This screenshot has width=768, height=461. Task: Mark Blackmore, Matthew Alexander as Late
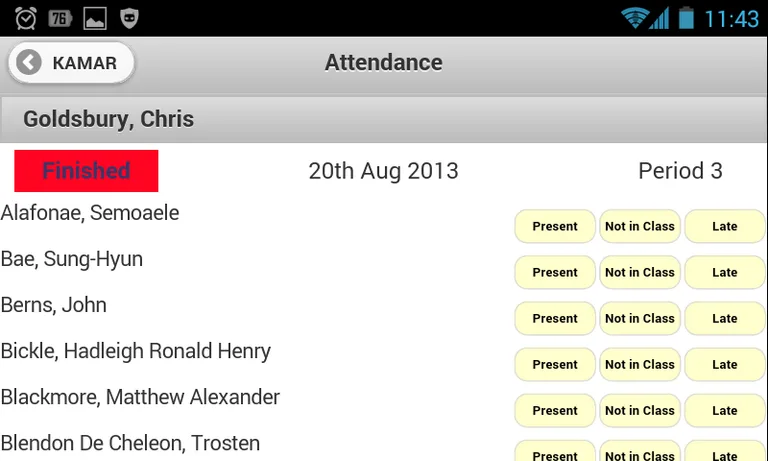(x=725, y=410)
